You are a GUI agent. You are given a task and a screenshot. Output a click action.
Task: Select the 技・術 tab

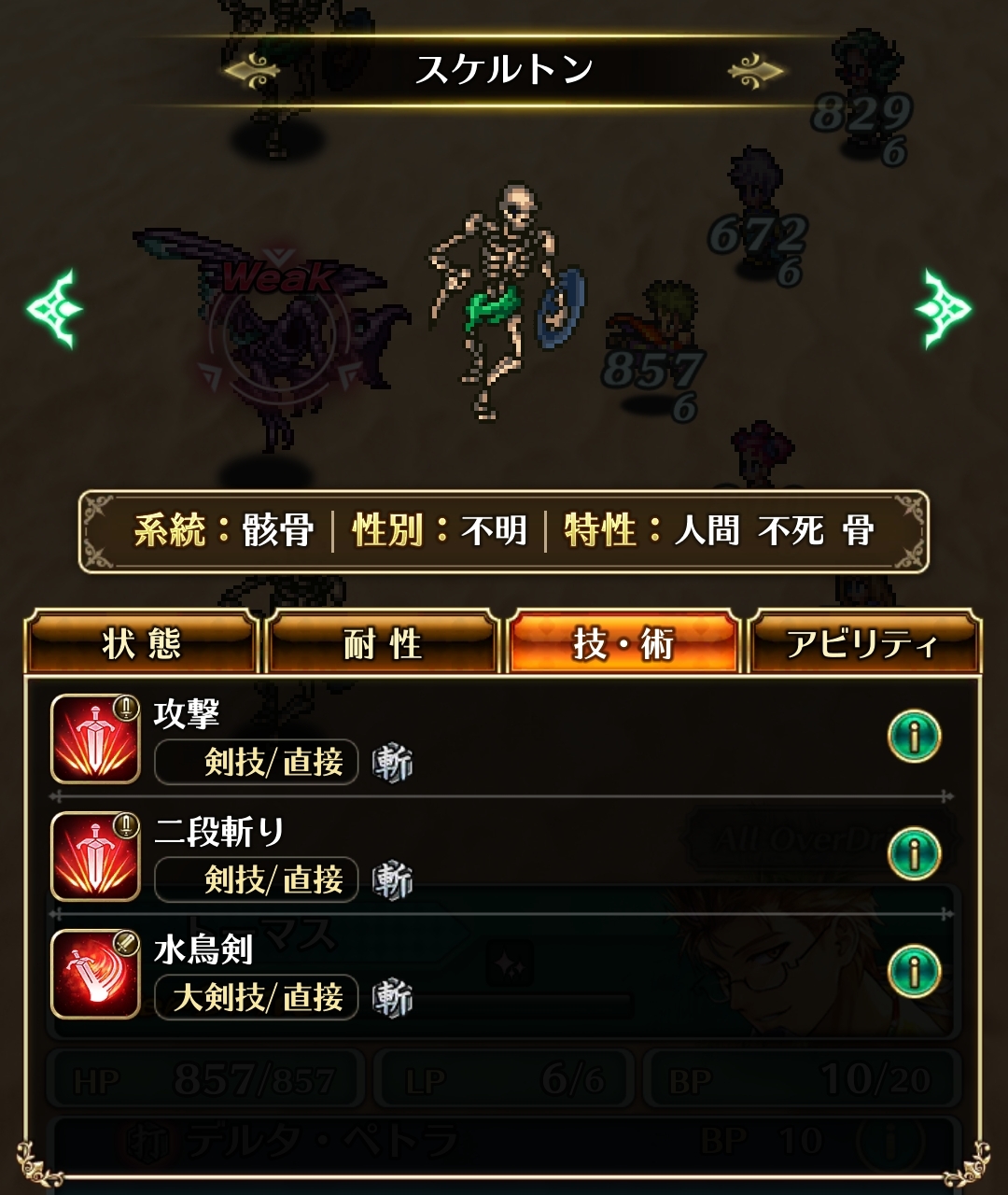pos(623,642)
